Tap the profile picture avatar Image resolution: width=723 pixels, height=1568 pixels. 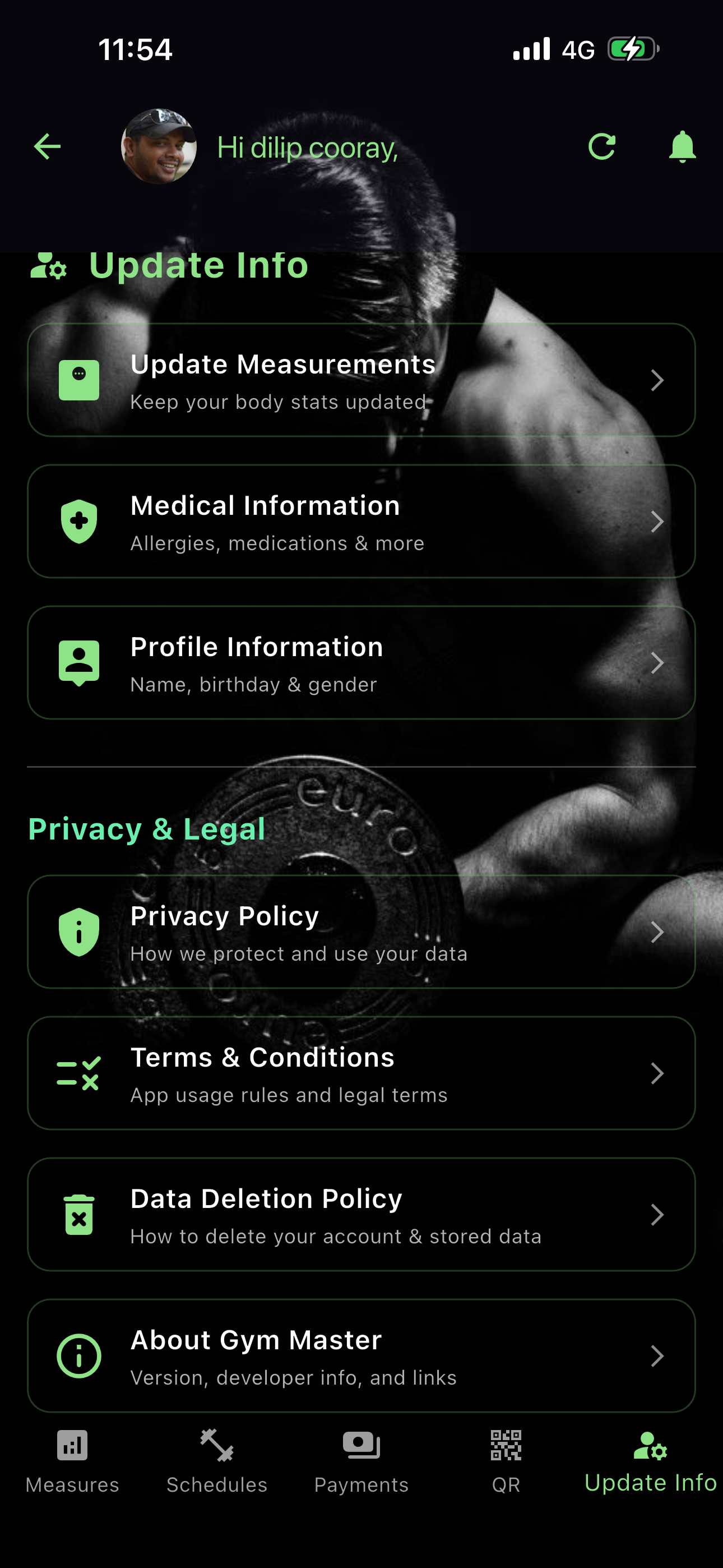click(x=159, y=147)
